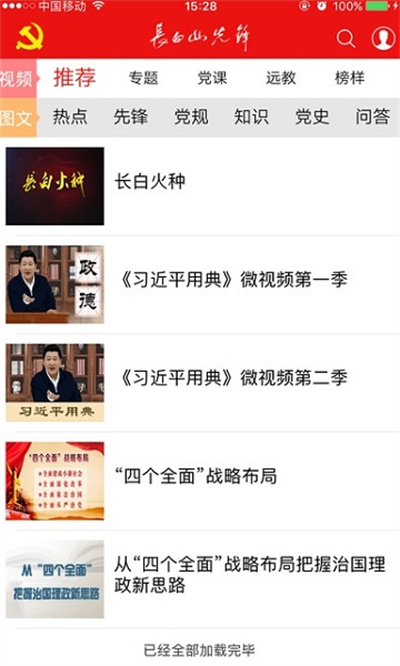Open the 党史 category

pyautogui.click(x=312, y=116)
